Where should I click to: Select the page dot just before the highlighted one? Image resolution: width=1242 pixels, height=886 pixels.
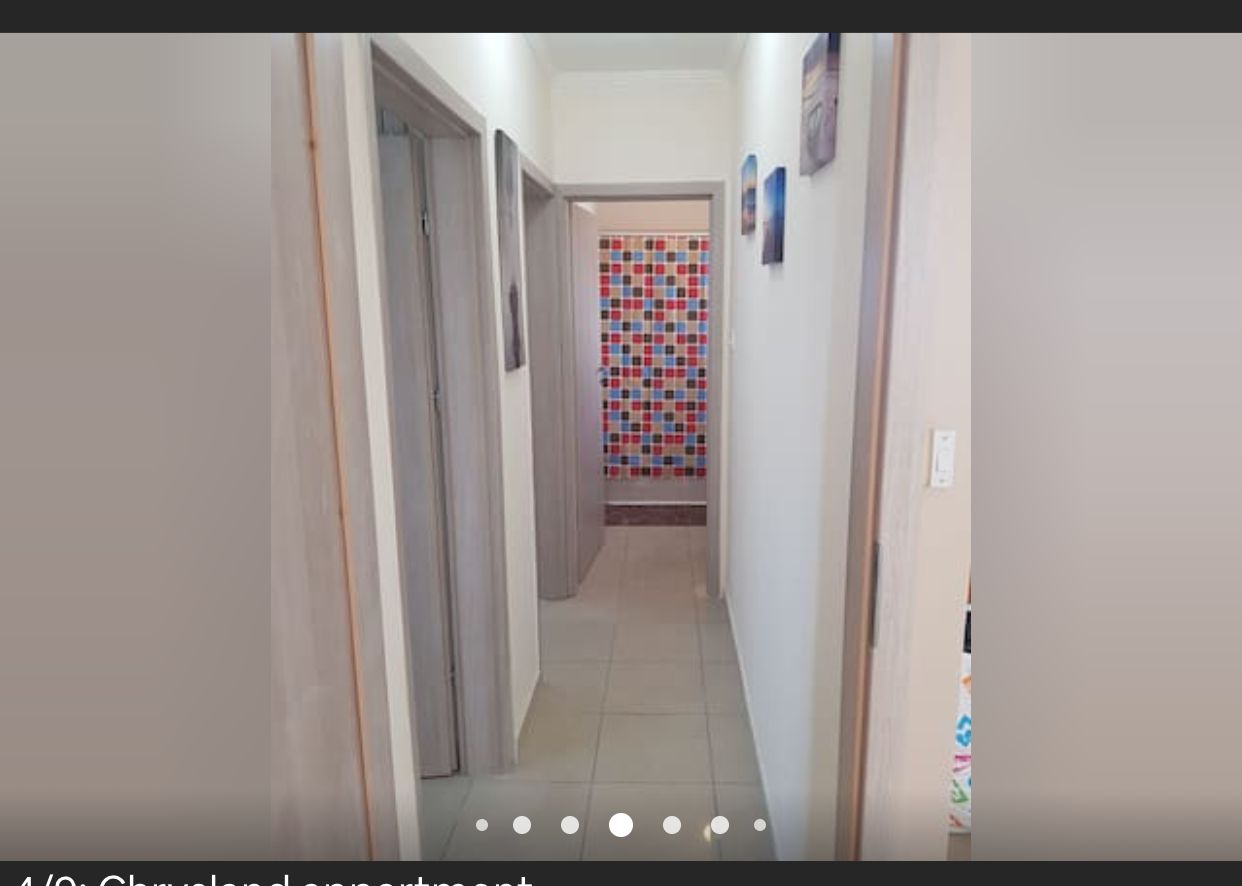click(570, 825)
